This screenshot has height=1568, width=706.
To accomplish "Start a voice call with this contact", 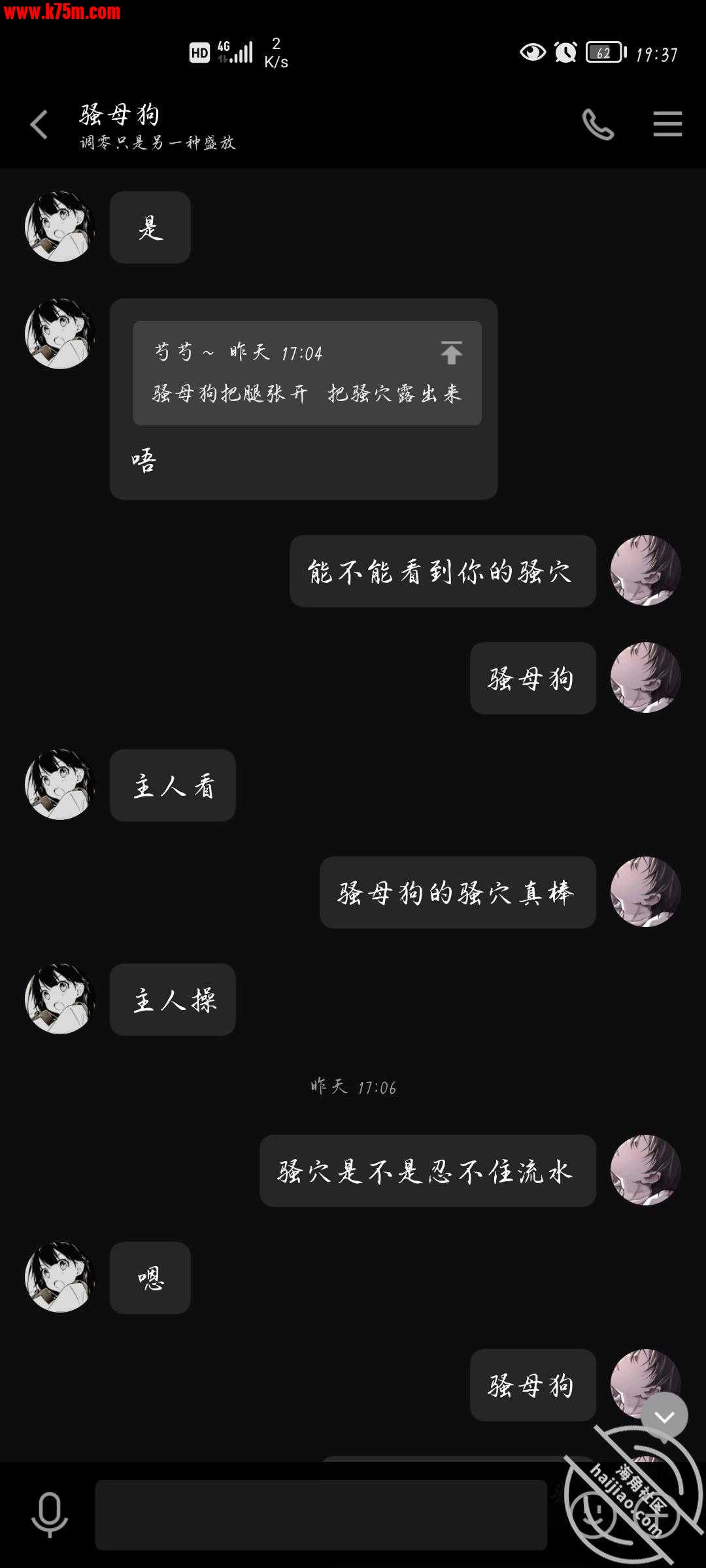I will pos(598,124).
